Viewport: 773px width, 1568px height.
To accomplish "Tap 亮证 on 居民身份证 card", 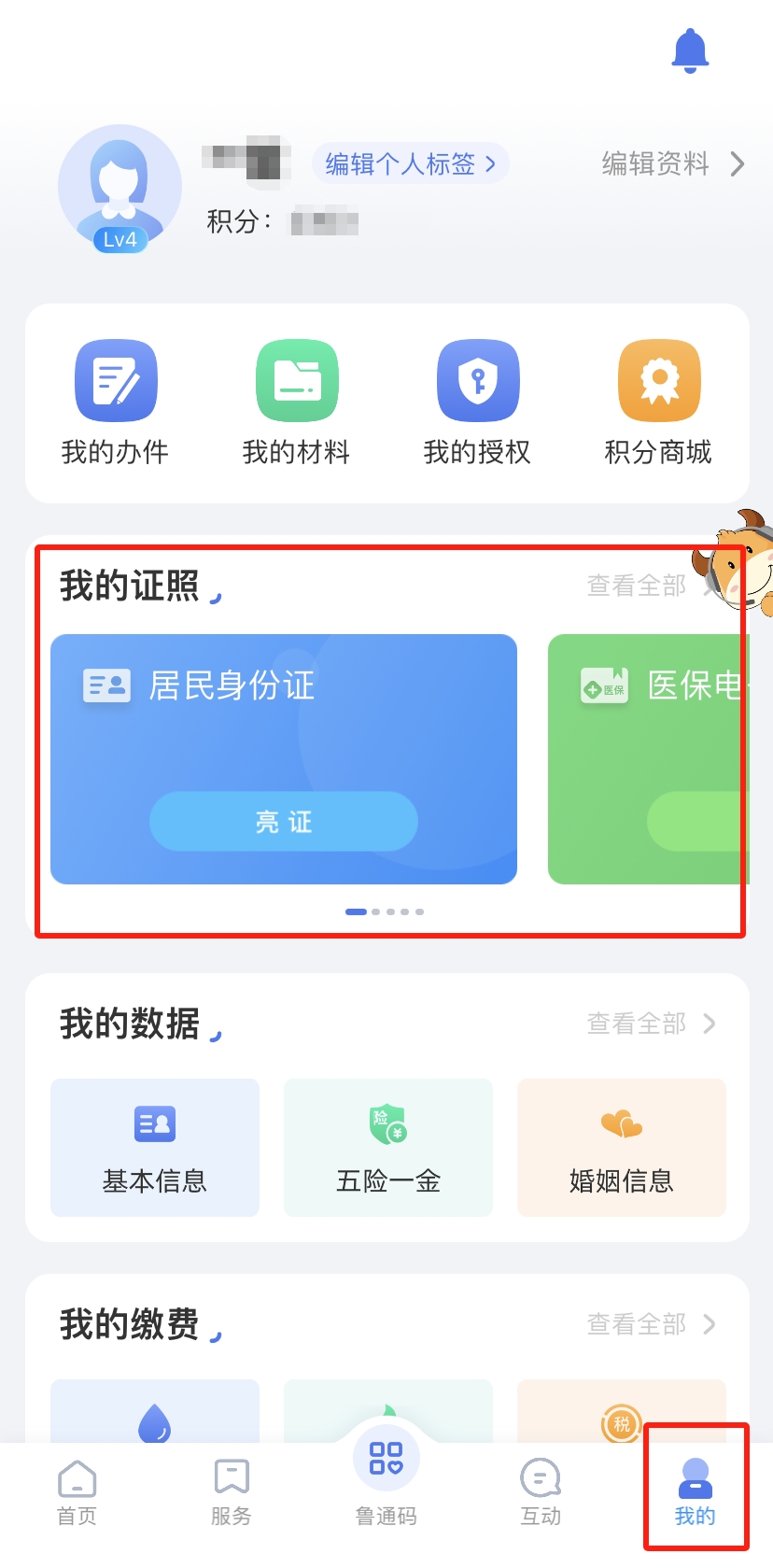I will tap(283, 821).
